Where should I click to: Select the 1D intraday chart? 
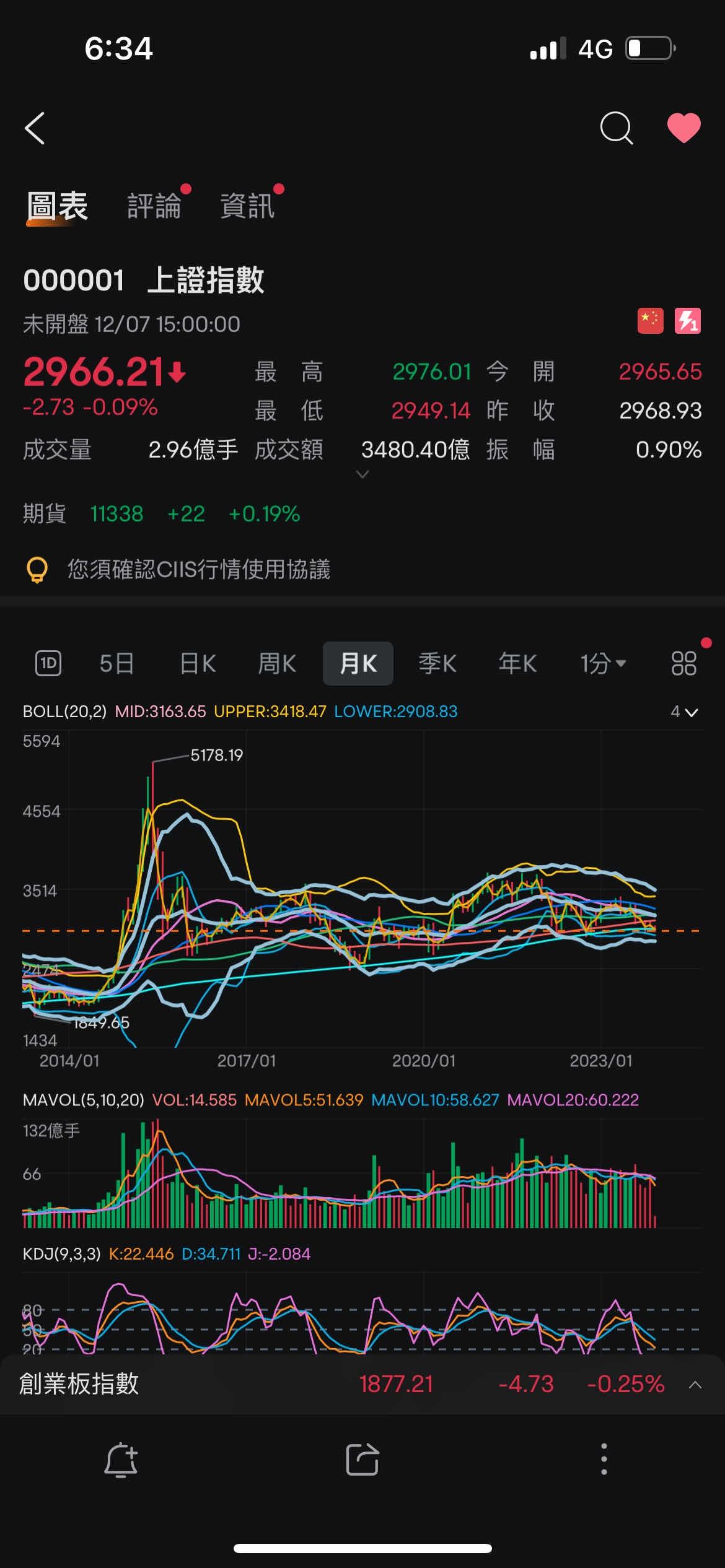[x=48, y=663]
